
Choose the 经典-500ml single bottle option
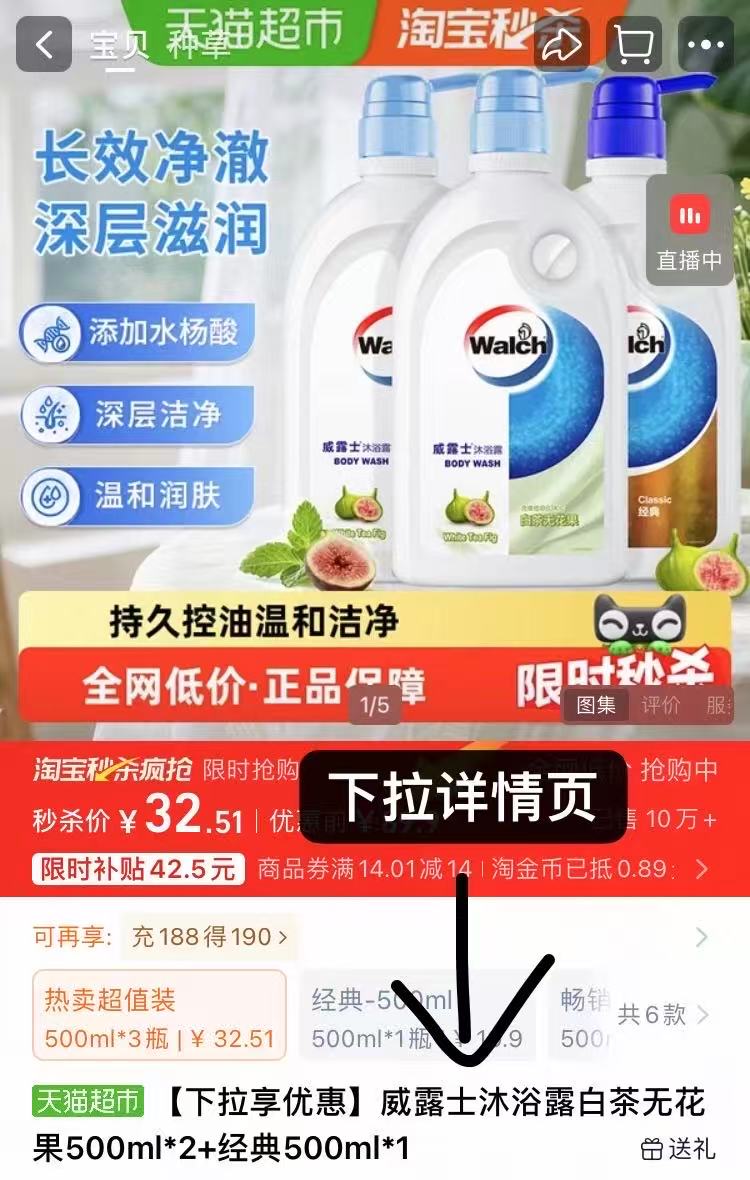417,1015
